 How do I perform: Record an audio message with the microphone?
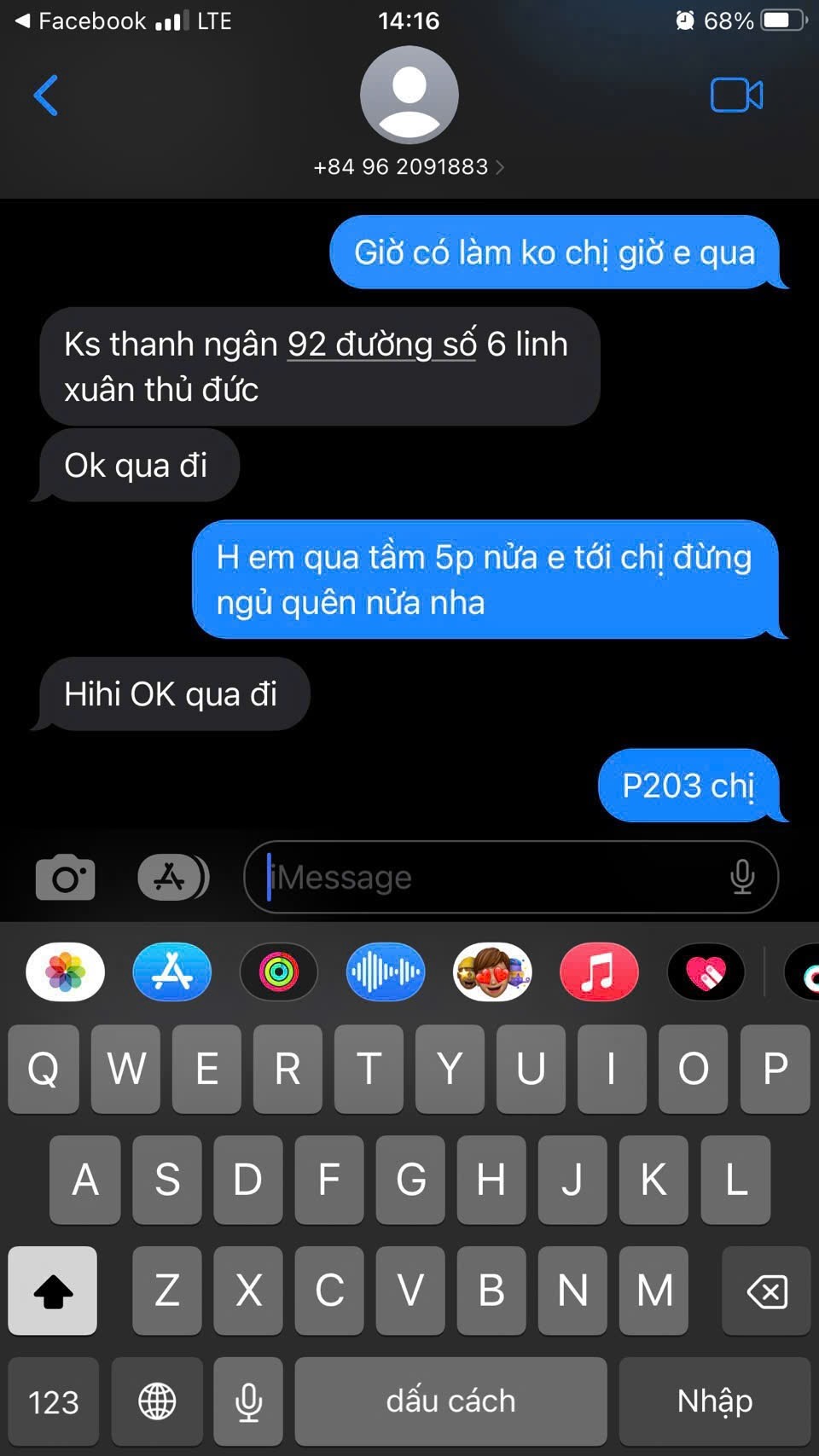click(742, 877)
